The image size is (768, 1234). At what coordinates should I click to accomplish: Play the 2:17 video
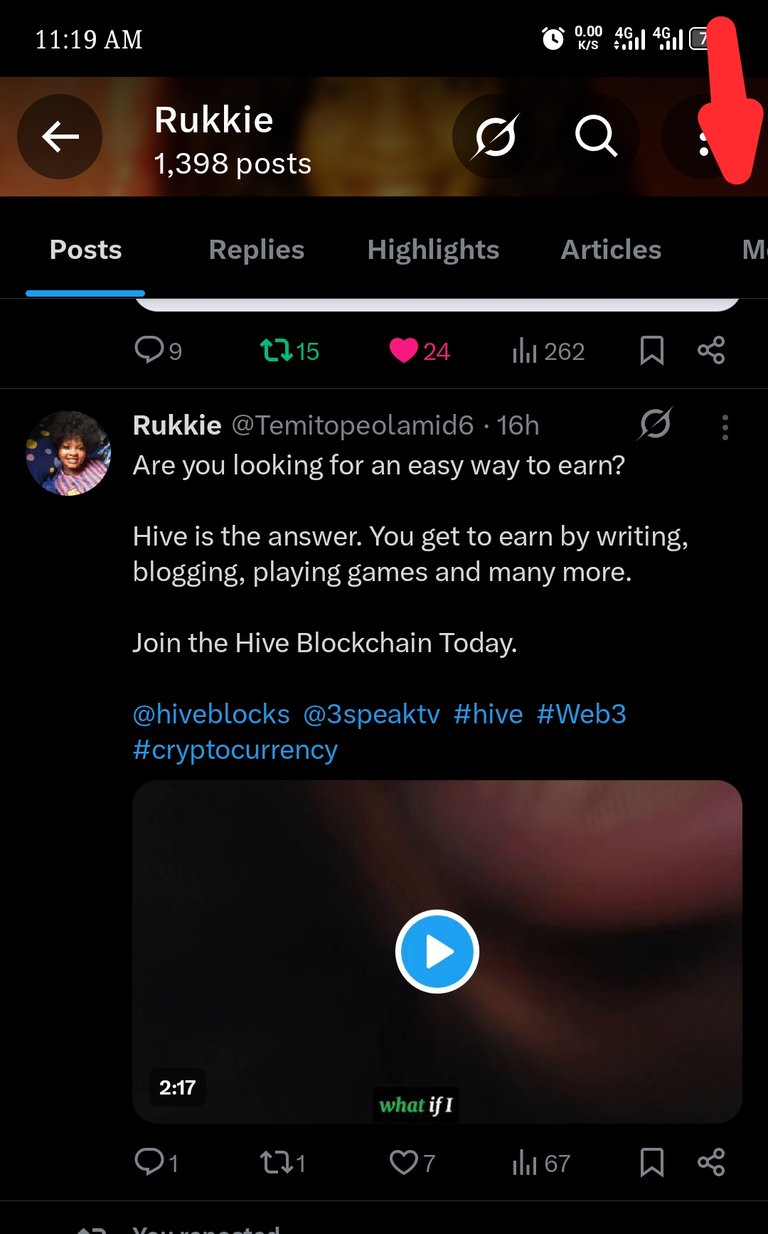pyautogui.click(x=437, y=952)
